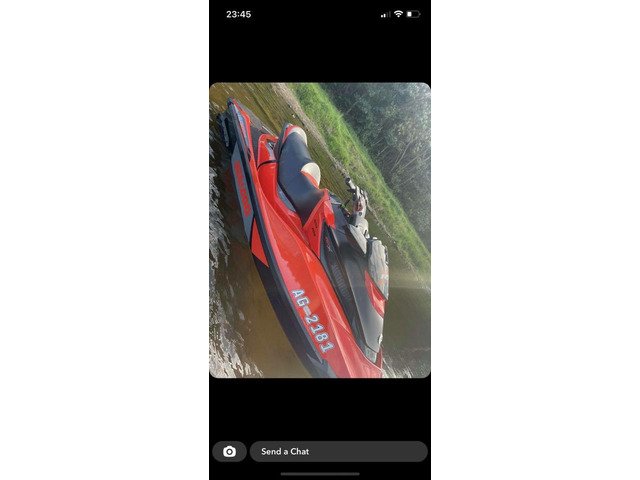Open the camera to reply with a snap
The image size is (640, 480).
(x=229, y=451)
